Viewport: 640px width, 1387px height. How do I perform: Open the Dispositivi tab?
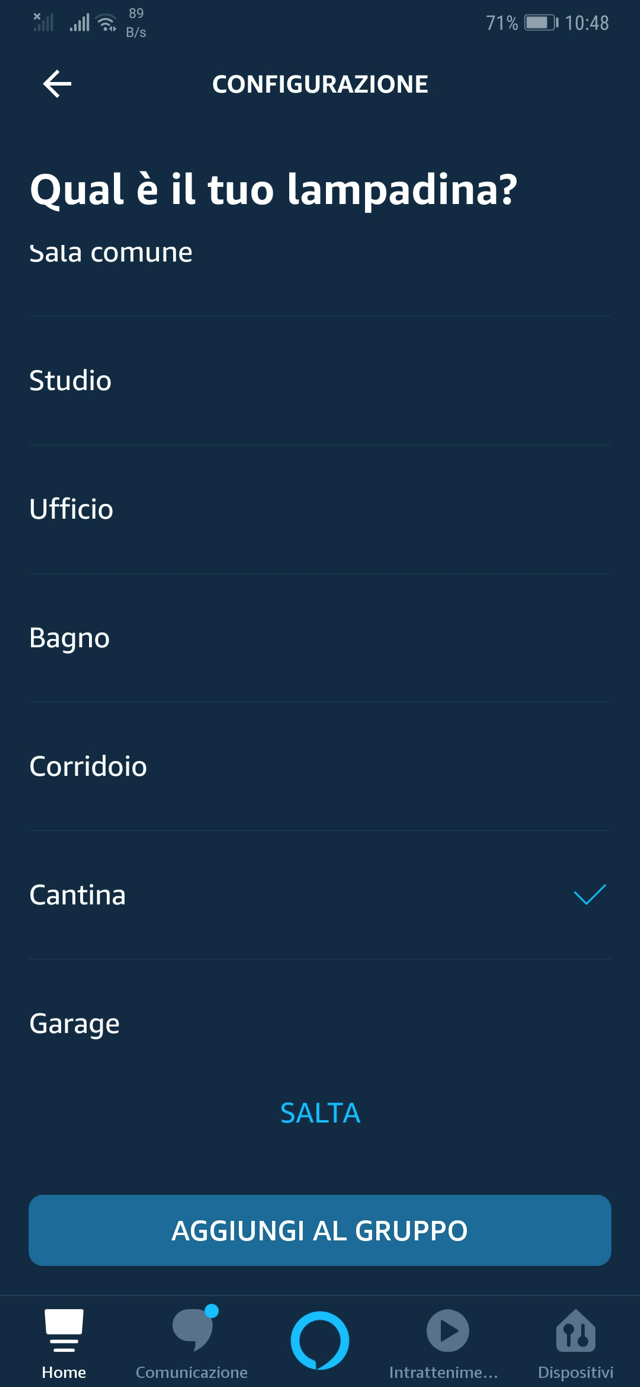coord(575,1343)
